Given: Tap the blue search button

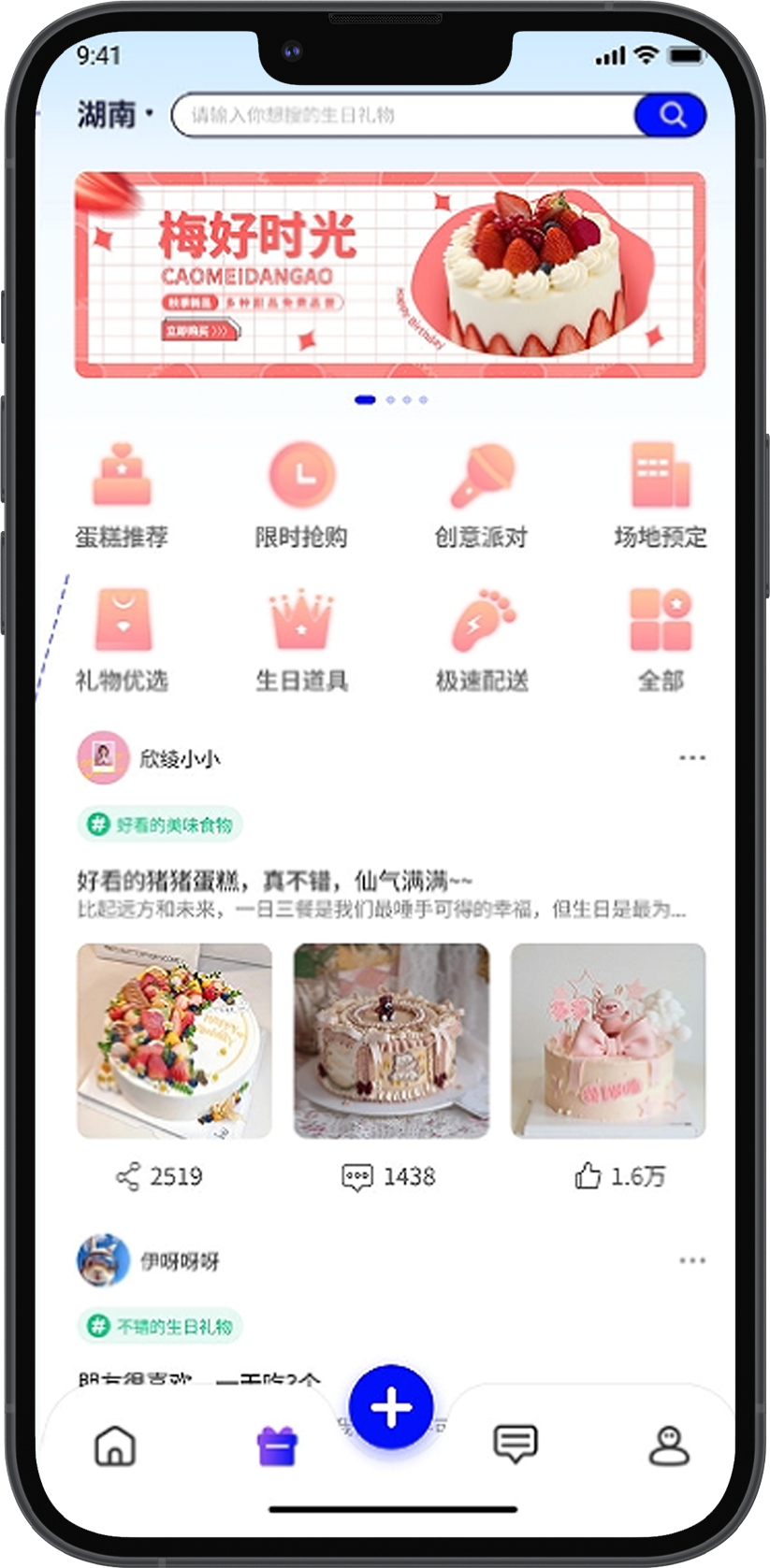Looking at the screenshot, I should point(670,115).
